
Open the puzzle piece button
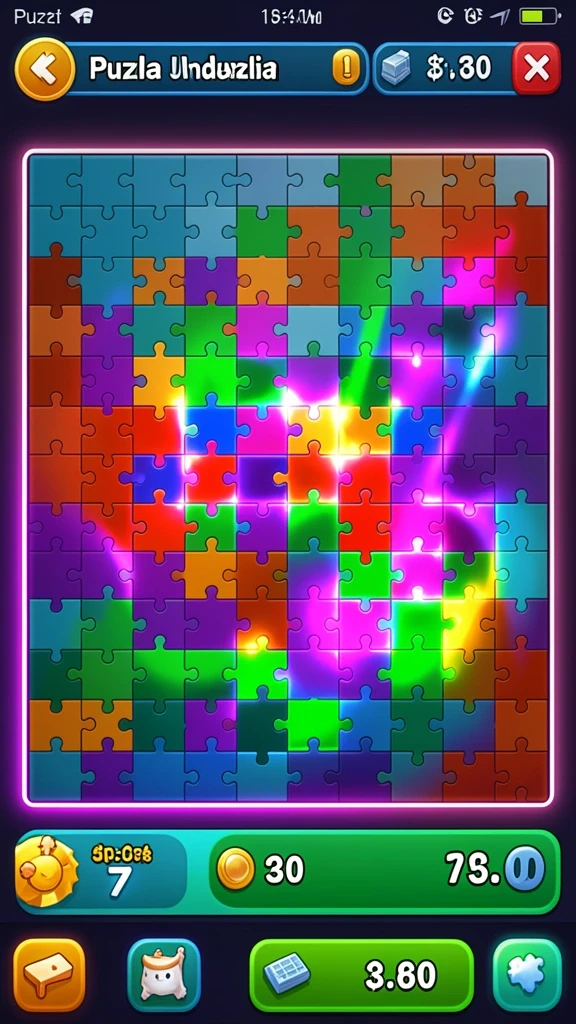pos(527,974)
